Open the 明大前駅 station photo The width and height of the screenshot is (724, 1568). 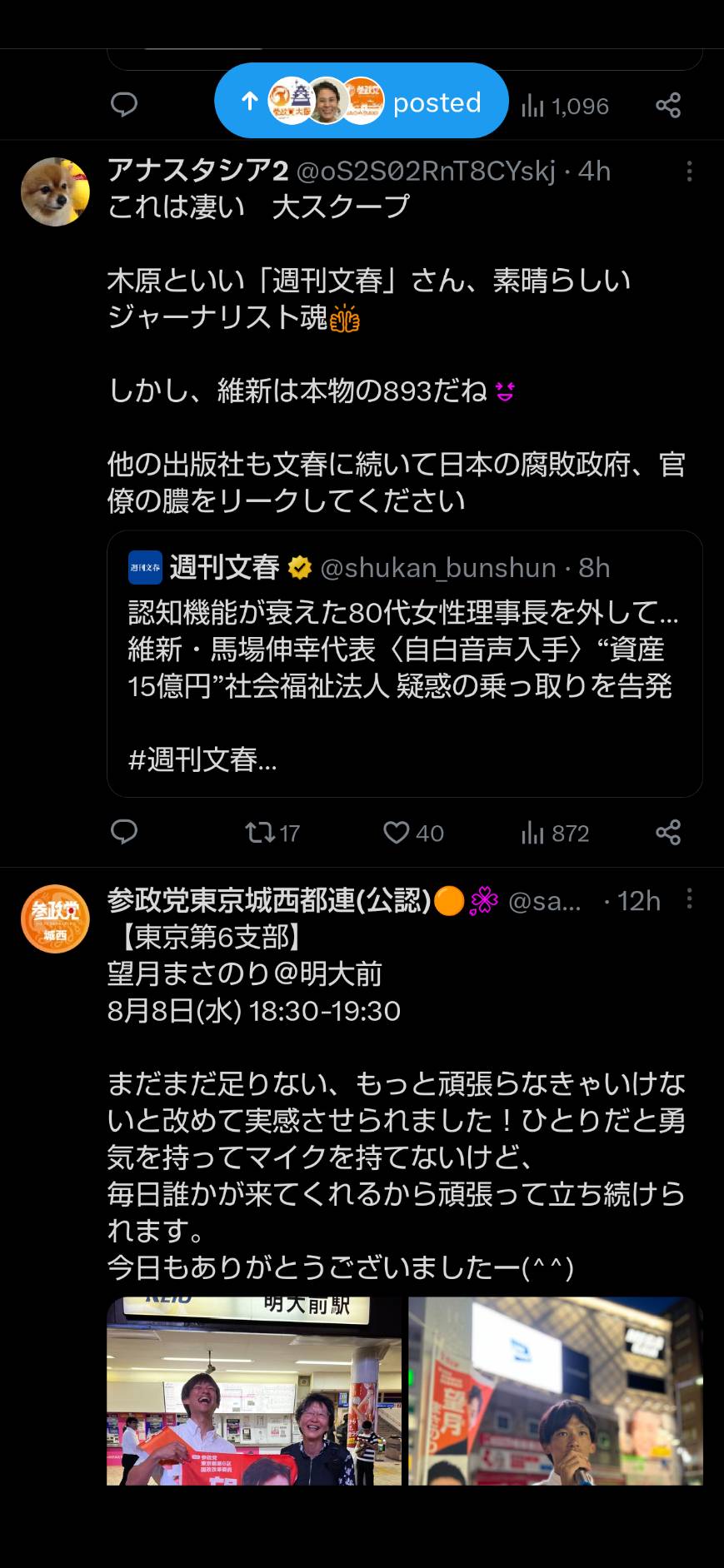click(x=254, y=1391)
